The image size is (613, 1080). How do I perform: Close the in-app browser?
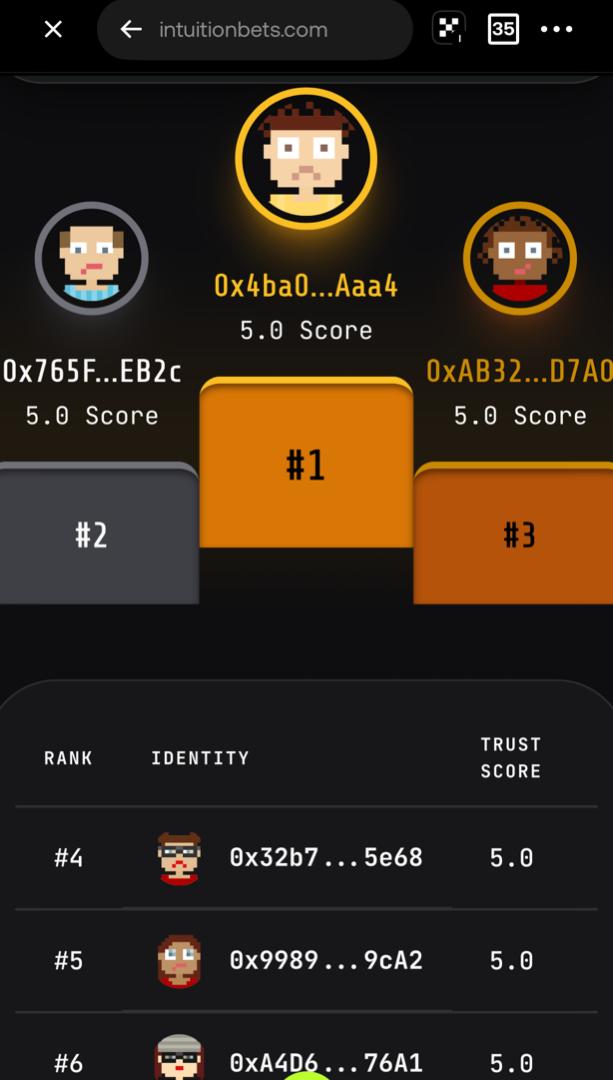click(x=54, y=29)
